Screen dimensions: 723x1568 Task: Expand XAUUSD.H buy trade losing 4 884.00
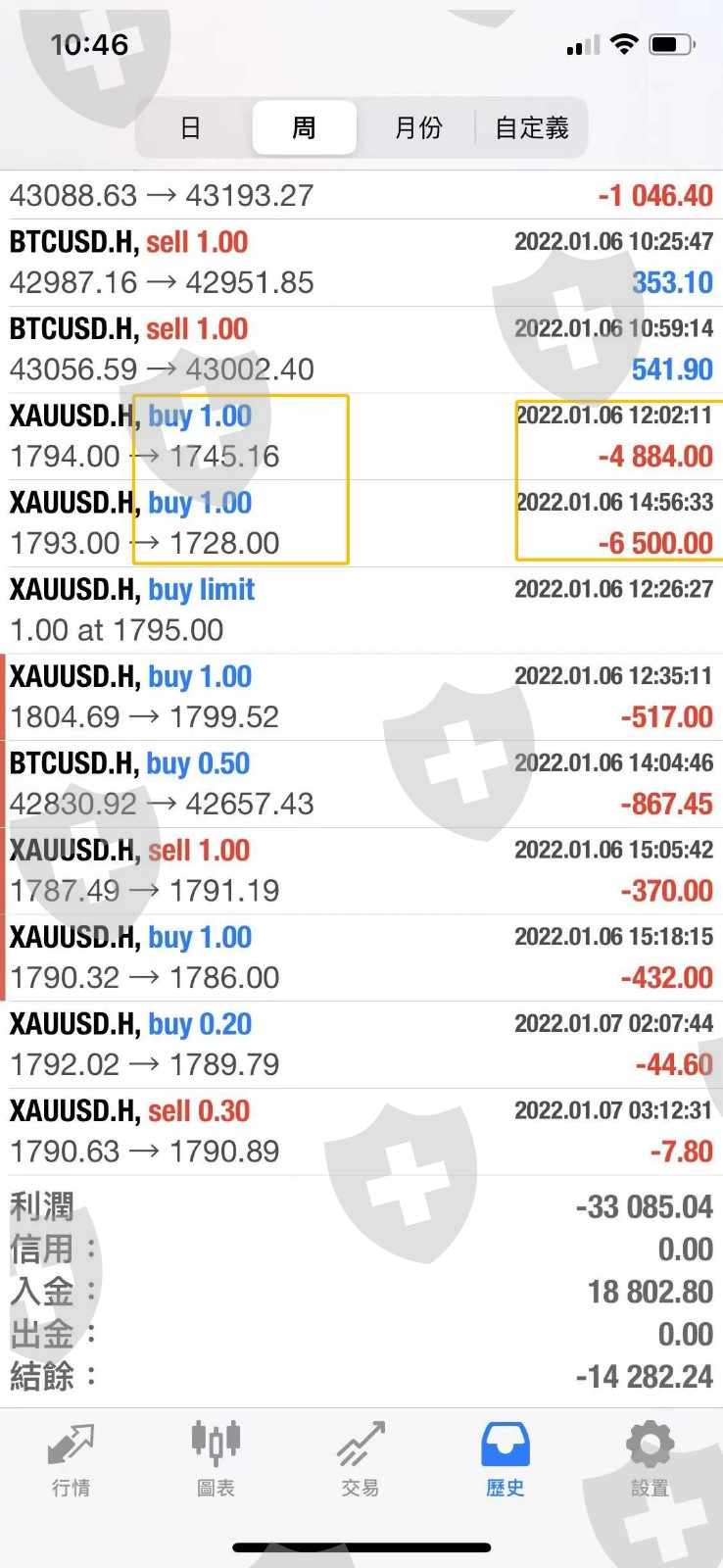tap(361, 436)
